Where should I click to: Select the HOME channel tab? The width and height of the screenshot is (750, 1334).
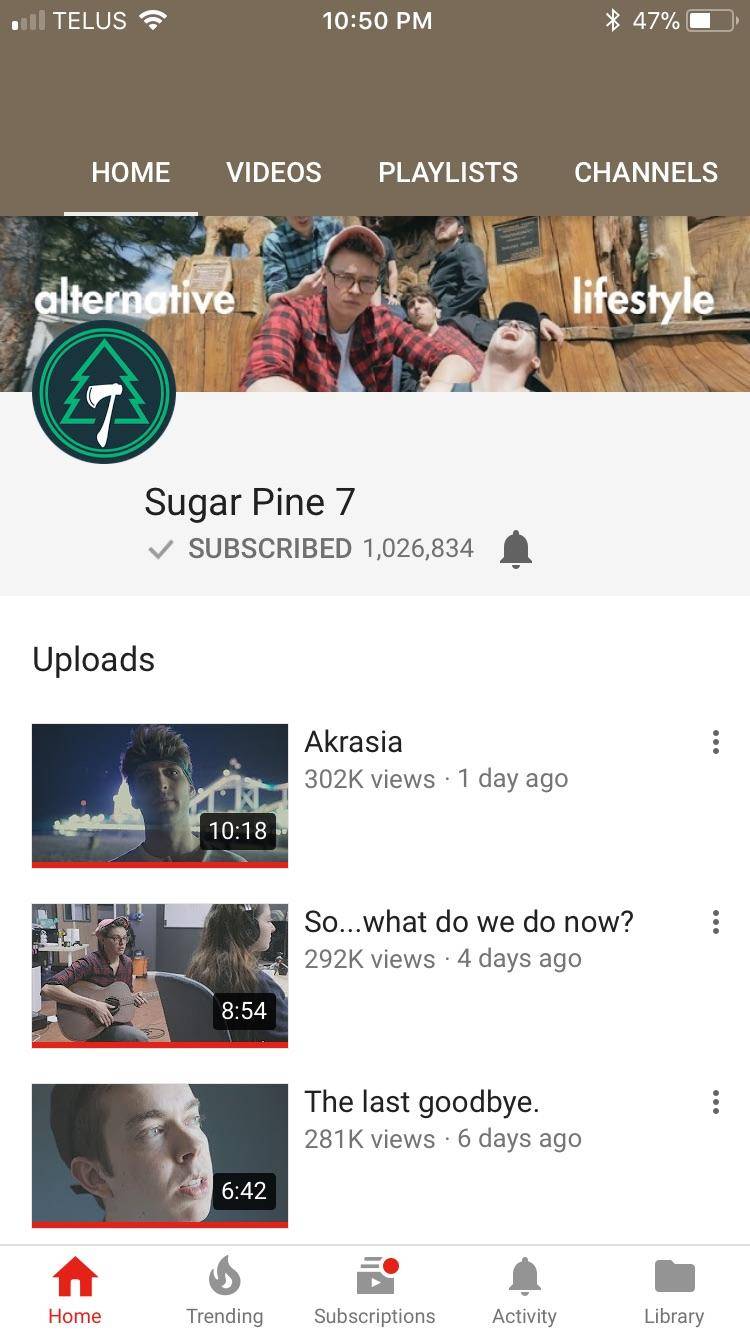tap(130, 173)
